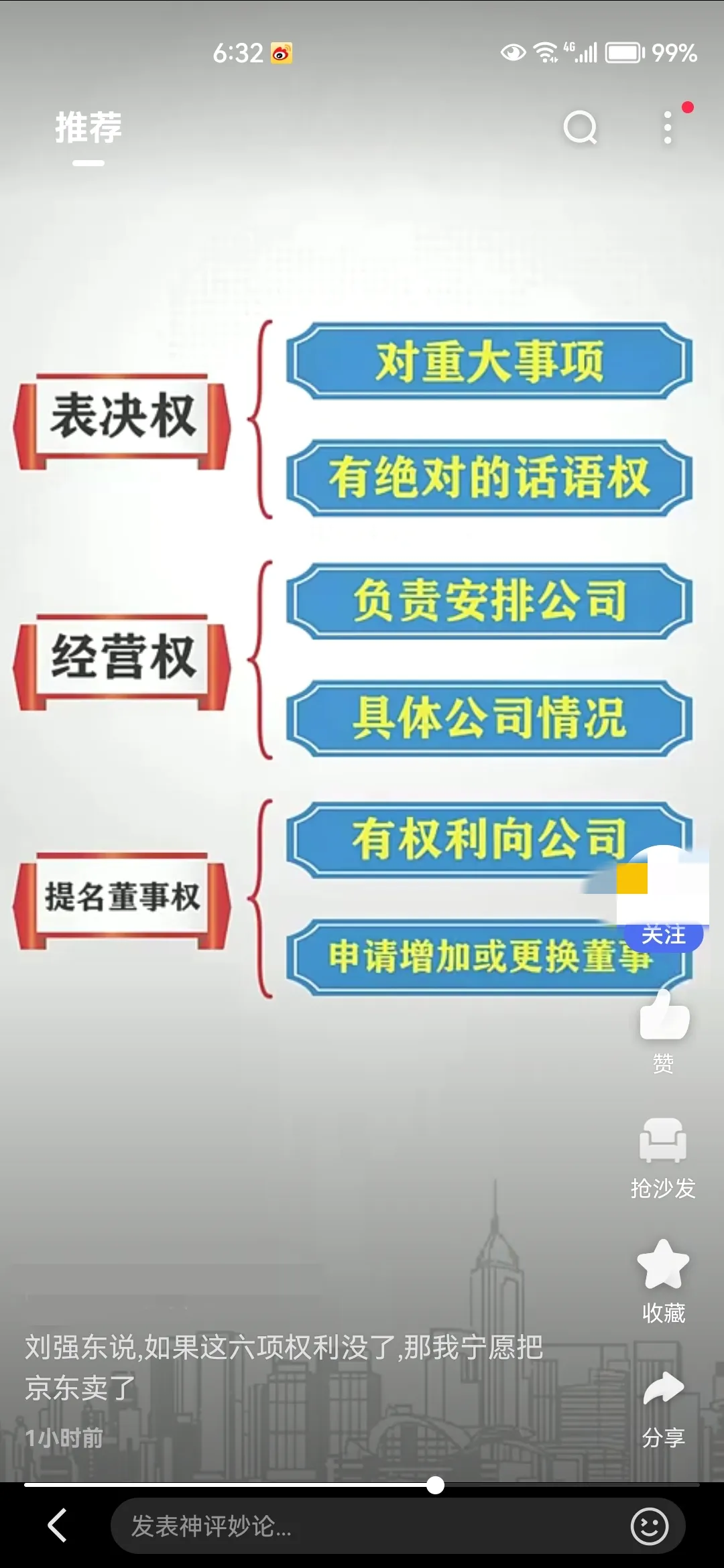Open the search icon
The width and height of the screenshot is (724, 1568).
pyautogui.click(x=580, y=127)
